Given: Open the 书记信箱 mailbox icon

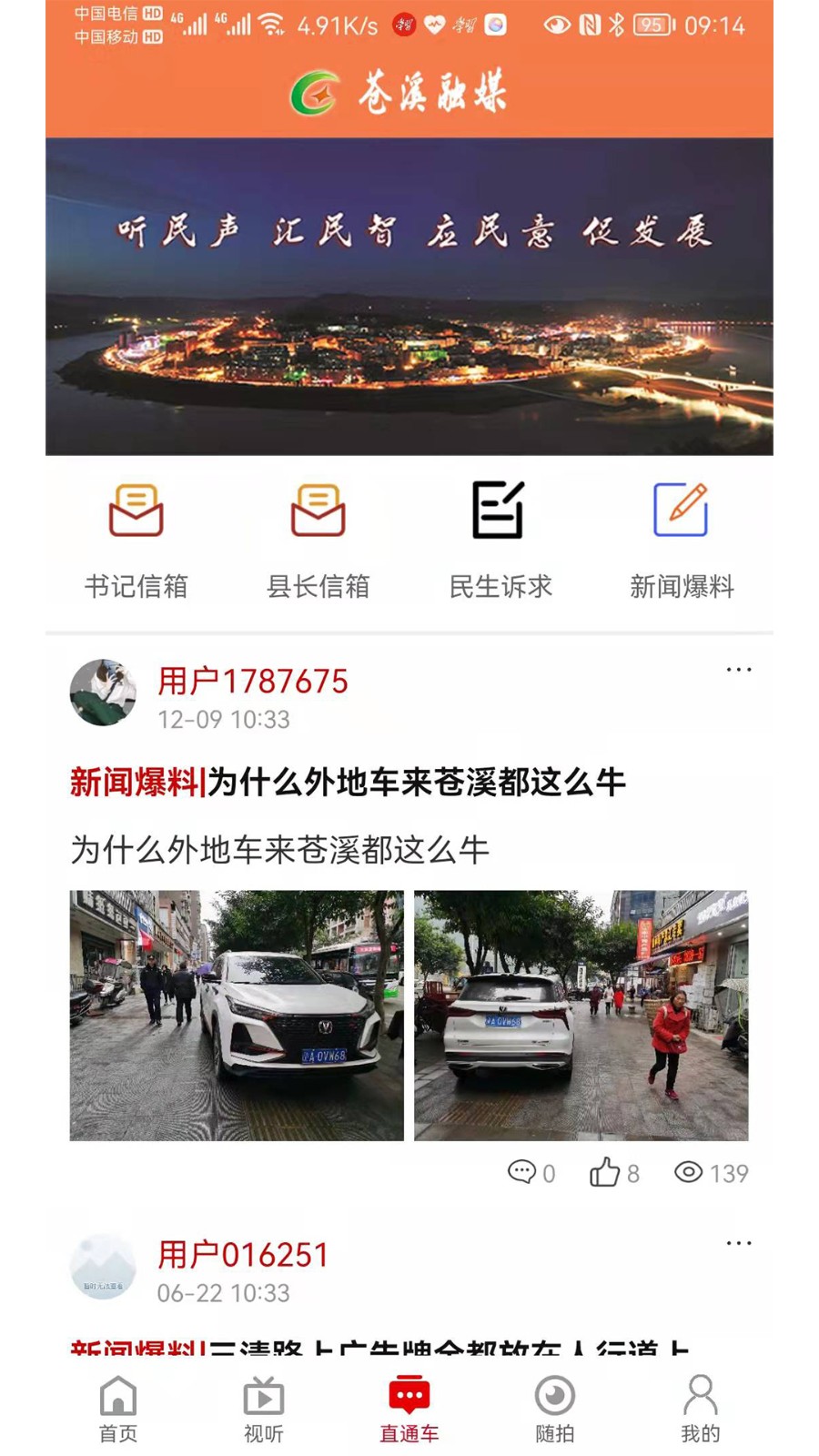Looking at the screenshot, I should pos(136,511).
